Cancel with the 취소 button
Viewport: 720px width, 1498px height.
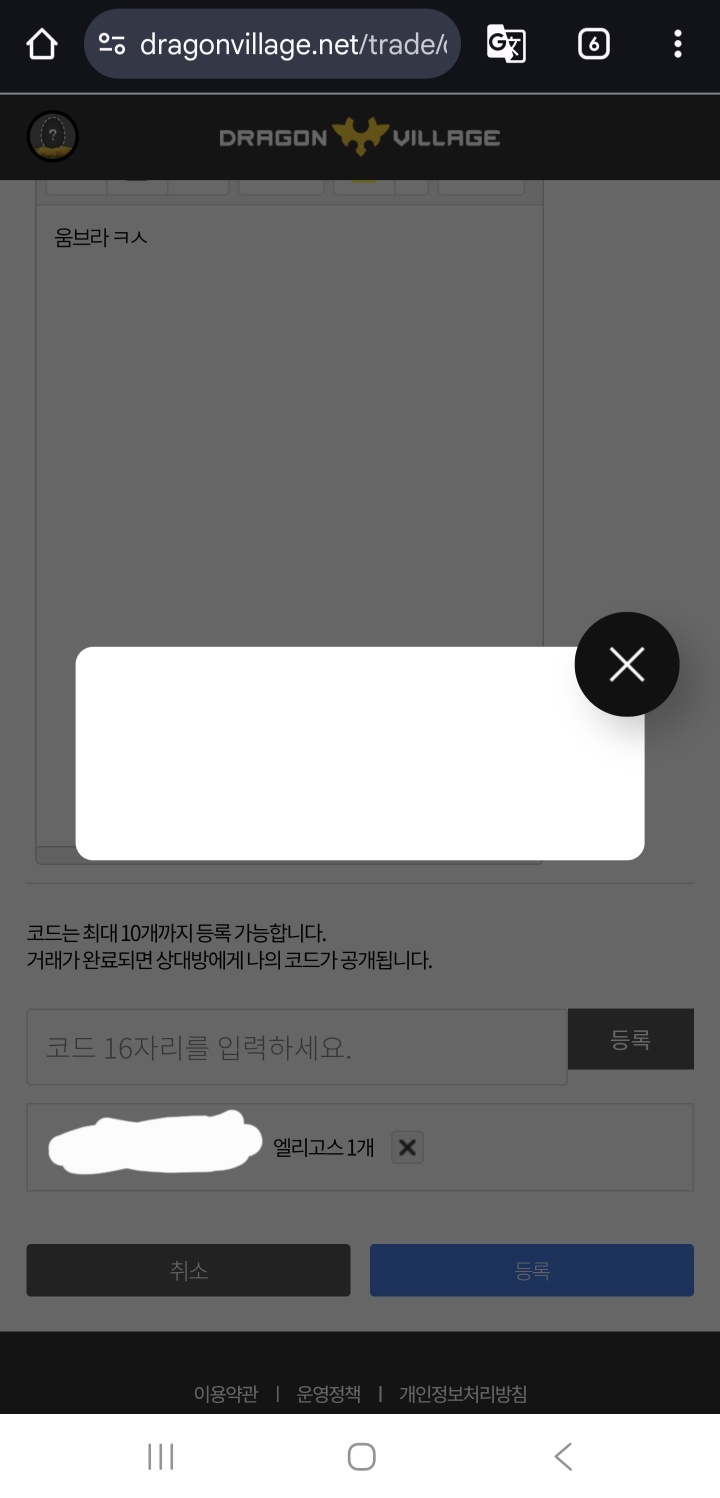tap(188, 1270)
